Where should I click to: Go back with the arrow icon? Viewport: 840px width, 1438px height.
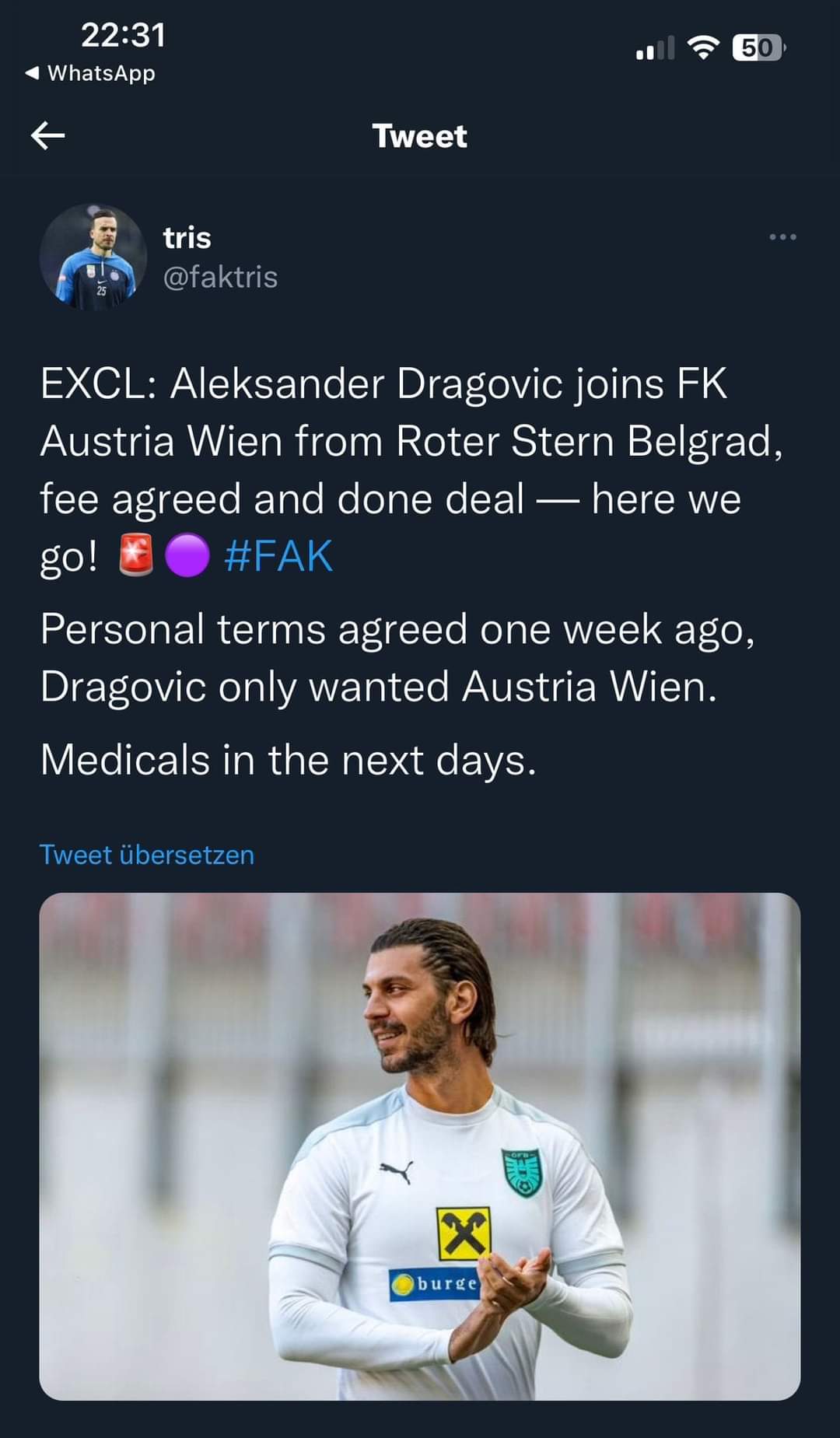coord(47,136)
